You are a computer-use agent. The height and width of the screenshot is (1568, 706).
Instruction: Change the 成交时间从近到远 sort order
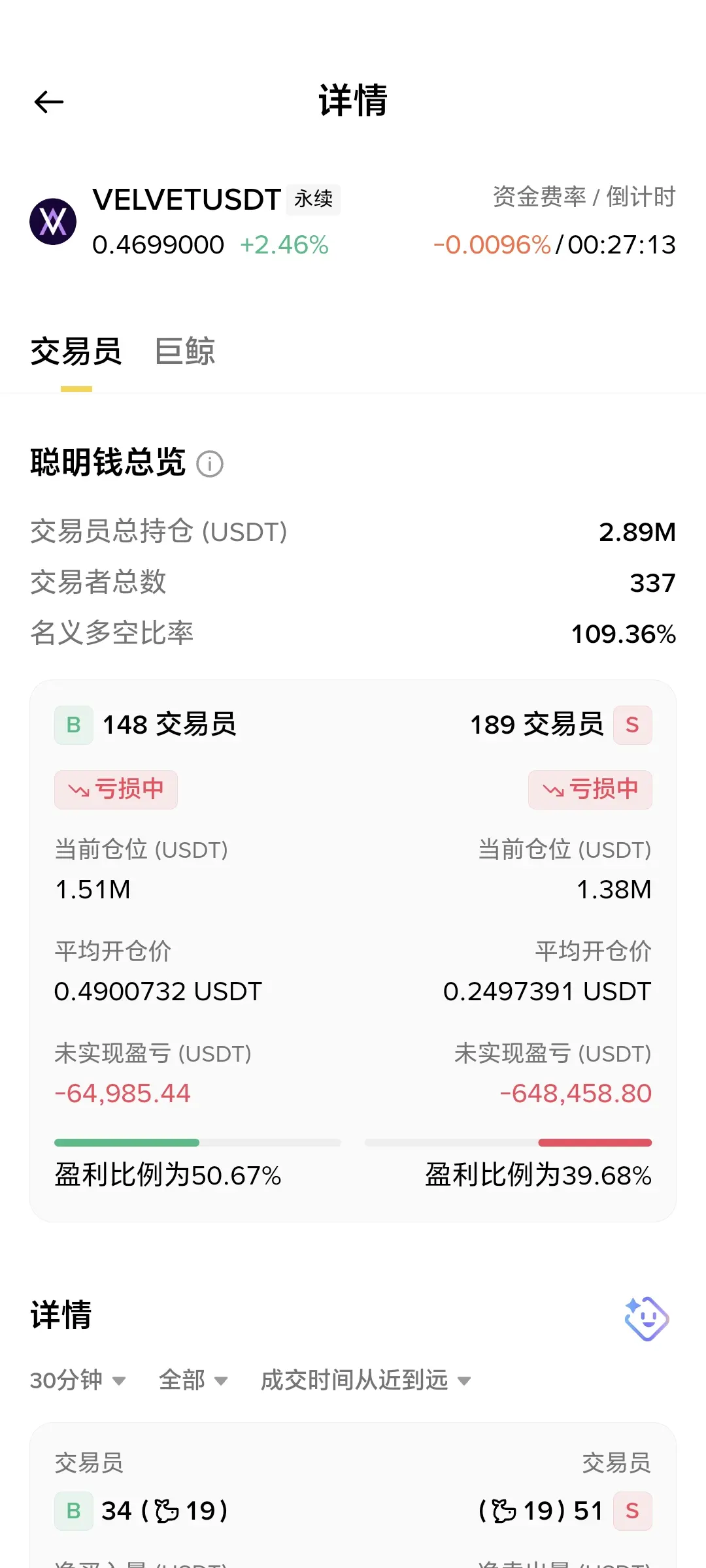pyautogui.click(x=365, y=1380)
